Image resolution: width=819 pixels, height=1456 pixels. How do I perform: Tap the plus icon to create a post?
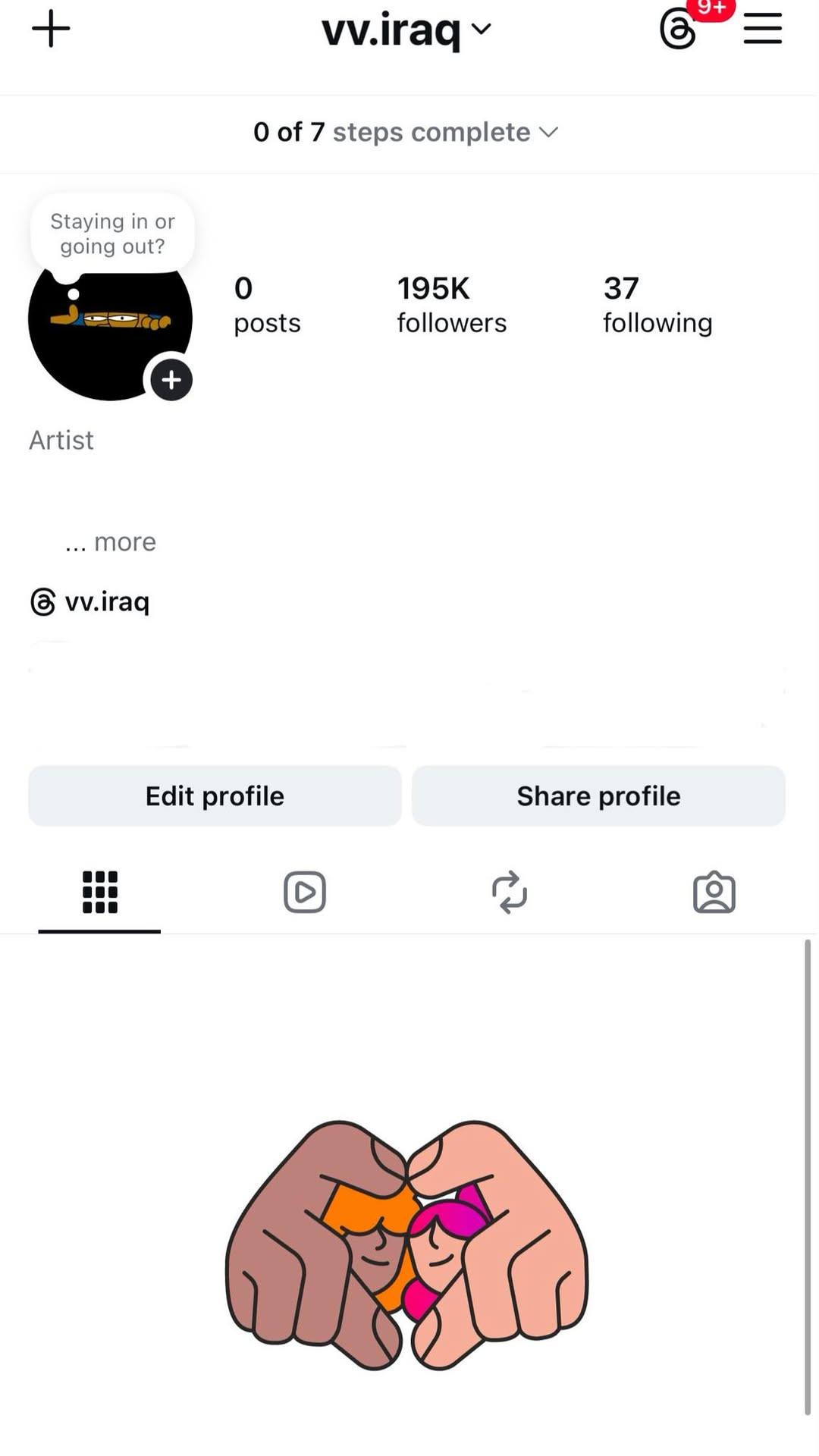(x=51, y=29)
